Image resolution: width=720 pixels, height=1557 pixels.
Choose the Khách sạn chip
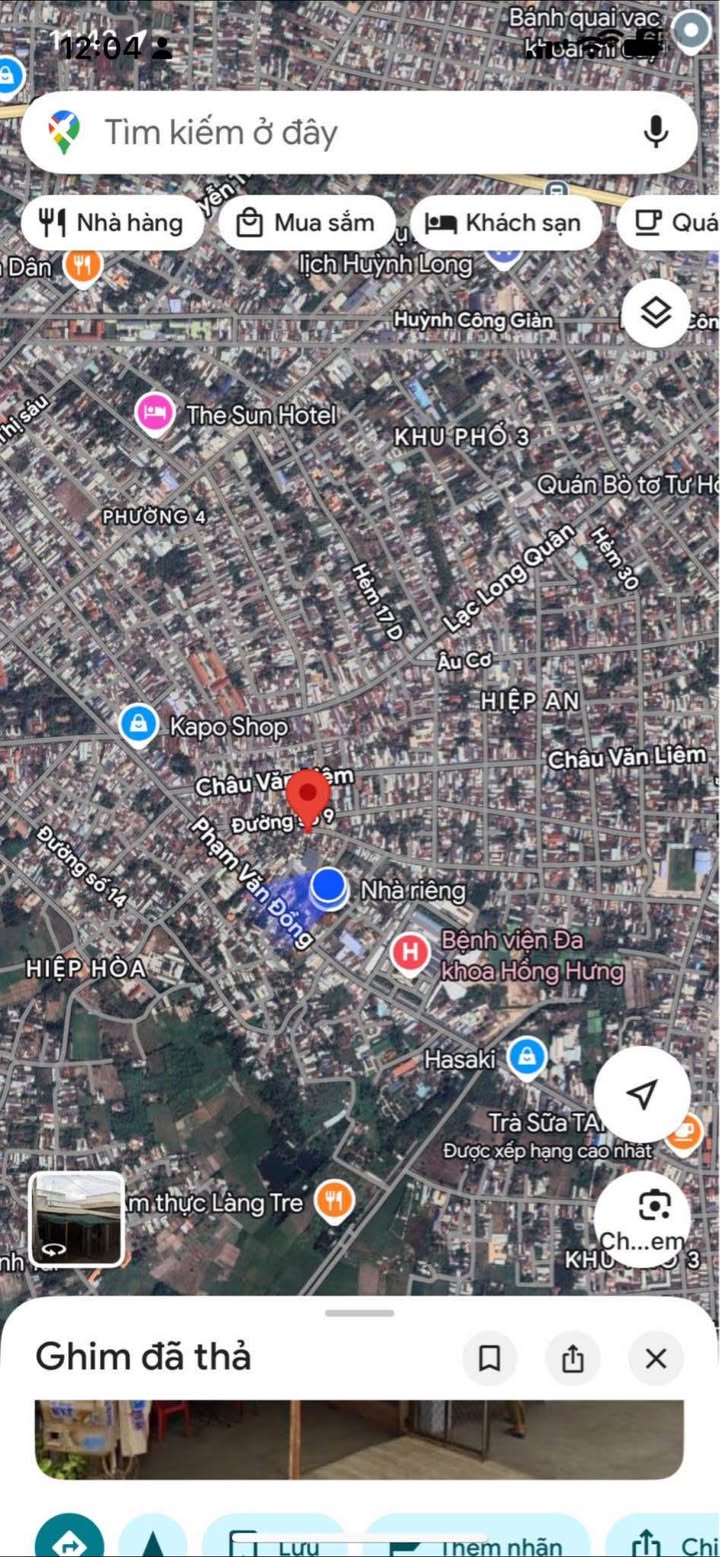[x=505, y=222]
